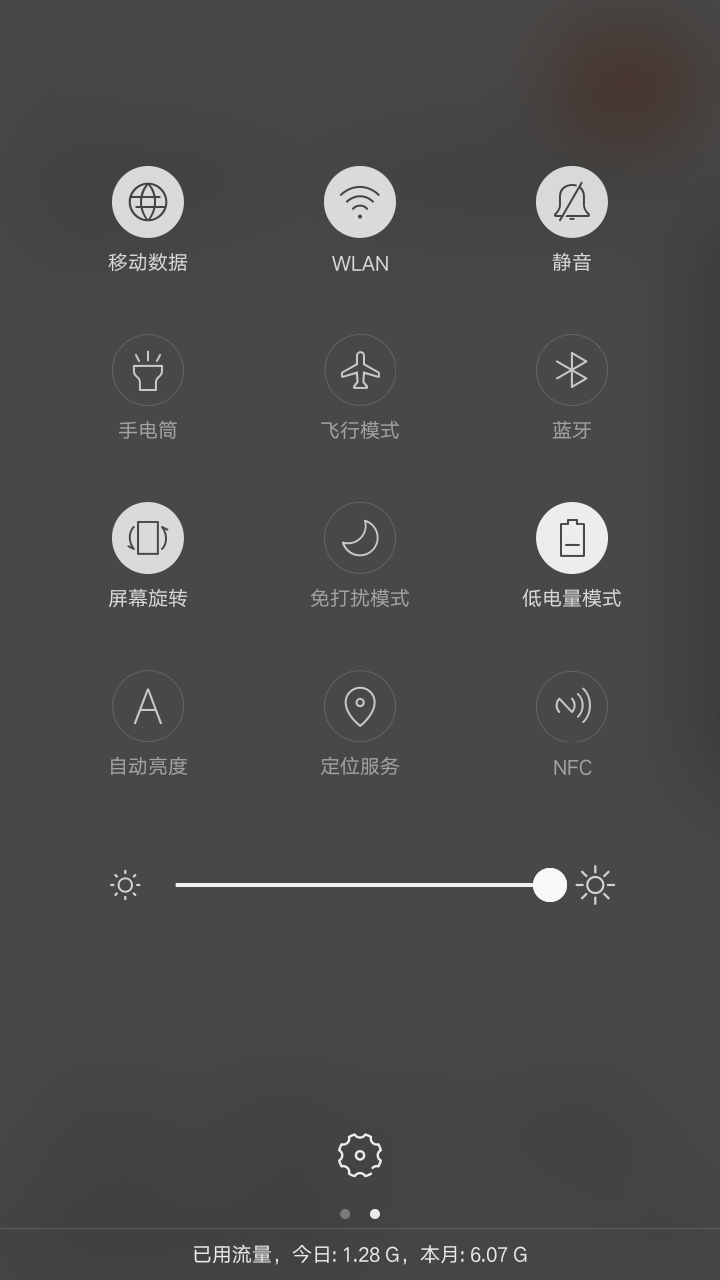Enable 自动亮度 auto brightness

coord(148,706)
